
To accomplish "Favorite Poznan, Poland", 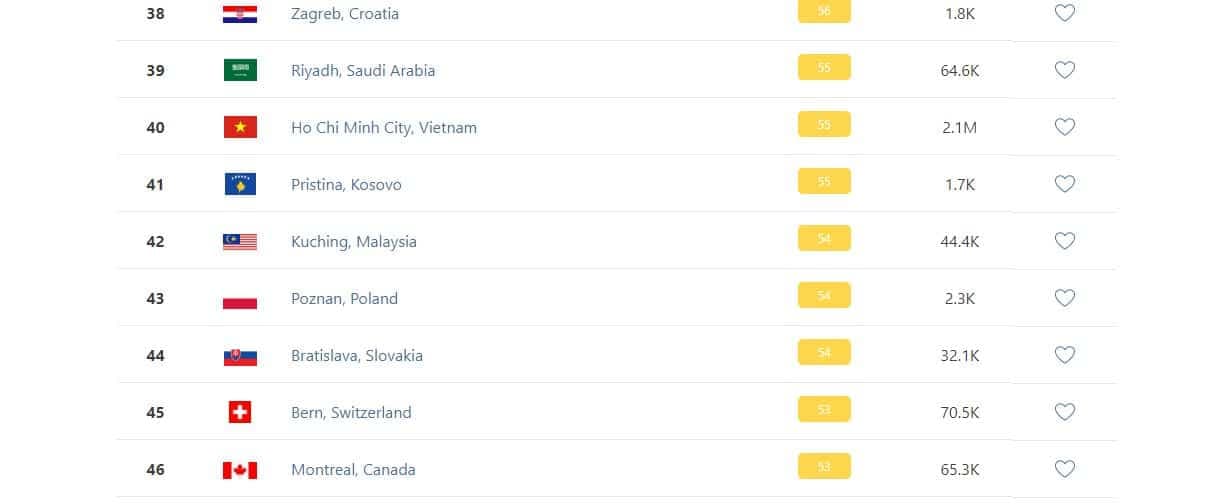I will pos(1065,298).
